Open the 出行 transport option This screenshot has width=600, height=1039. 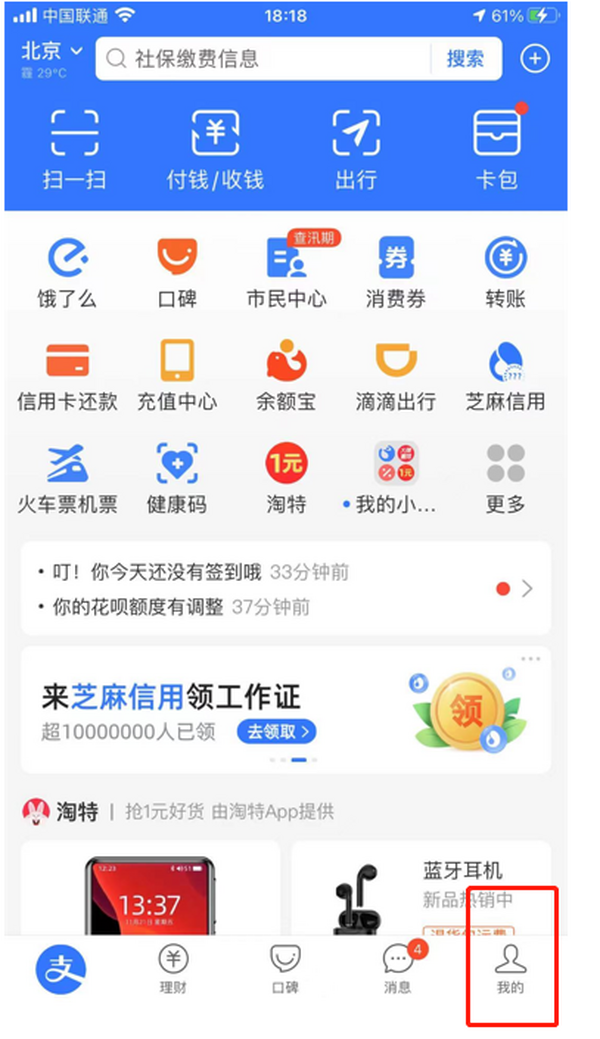point(356,148)
